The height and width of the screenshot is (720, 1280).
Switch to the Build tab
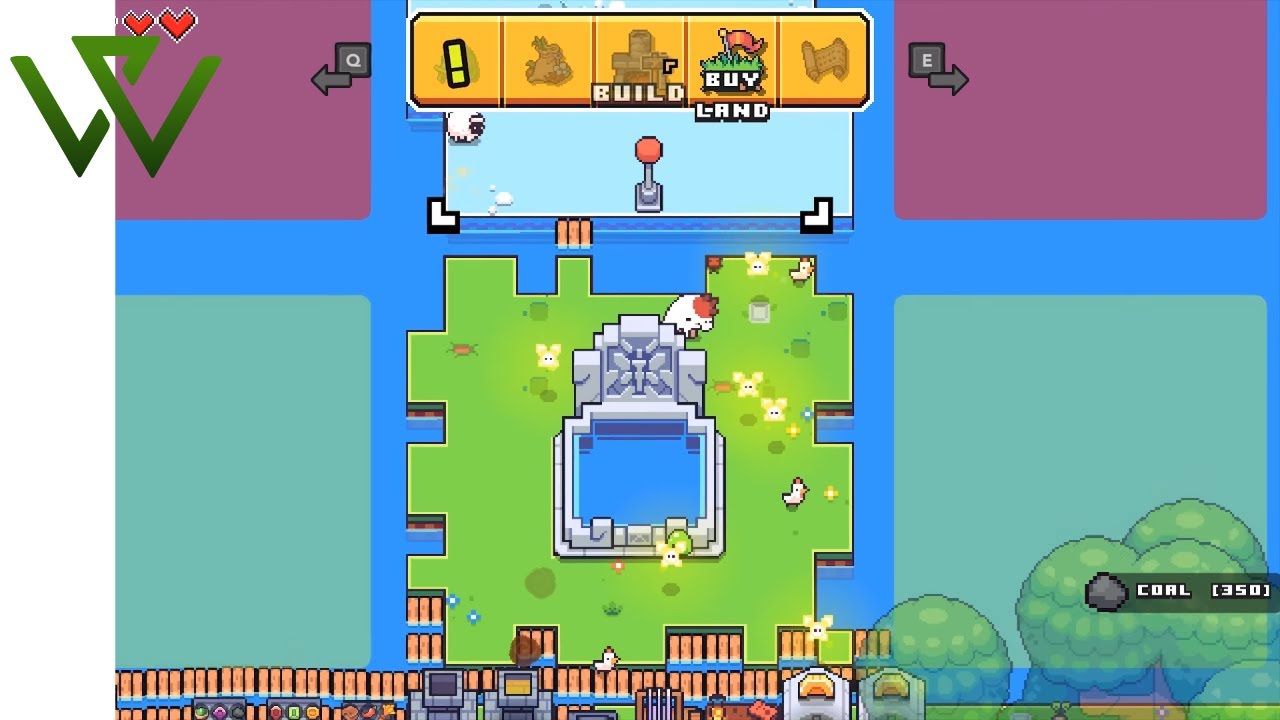(639, 62)
